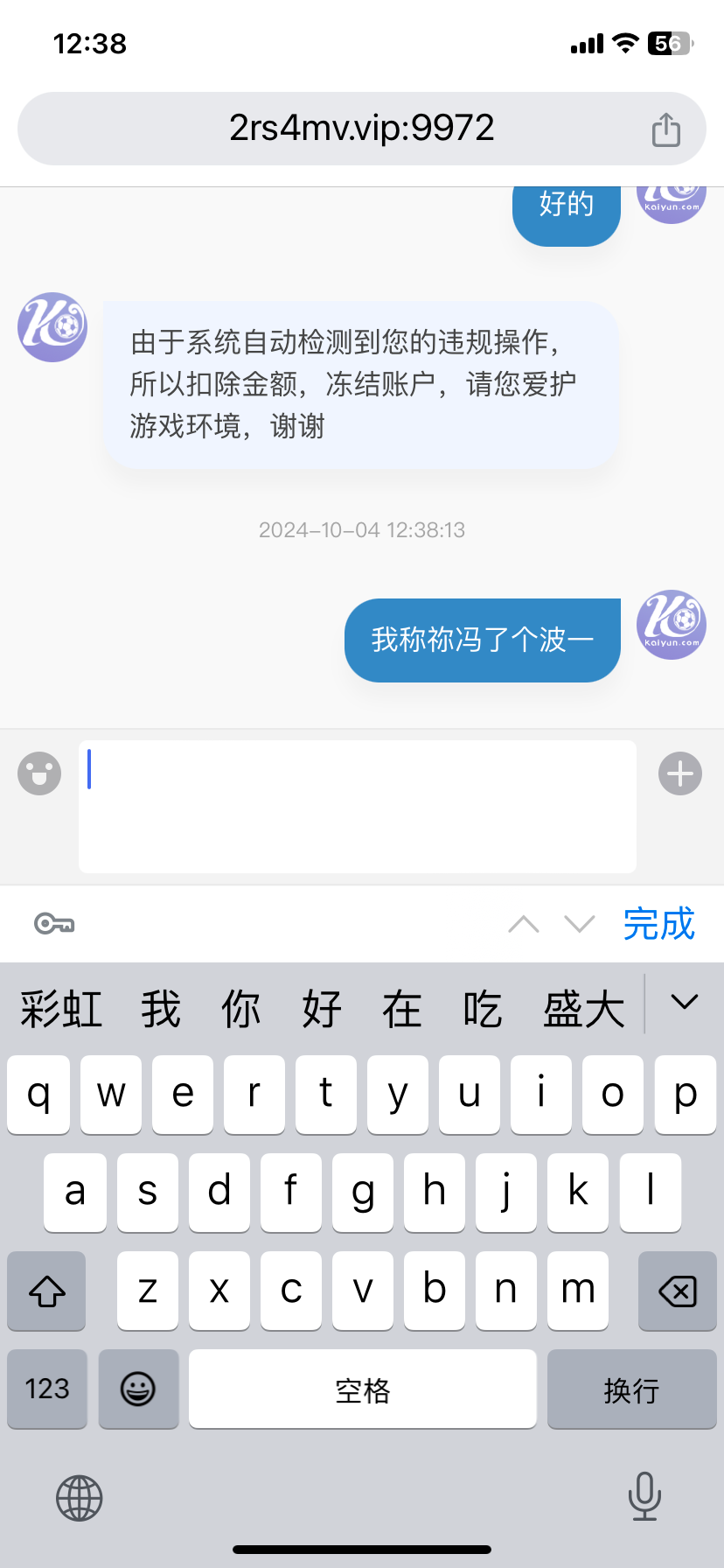Choose the suggestion 吃
The height and width of the screenshot is (1568, 724).
click(482, 1010)
